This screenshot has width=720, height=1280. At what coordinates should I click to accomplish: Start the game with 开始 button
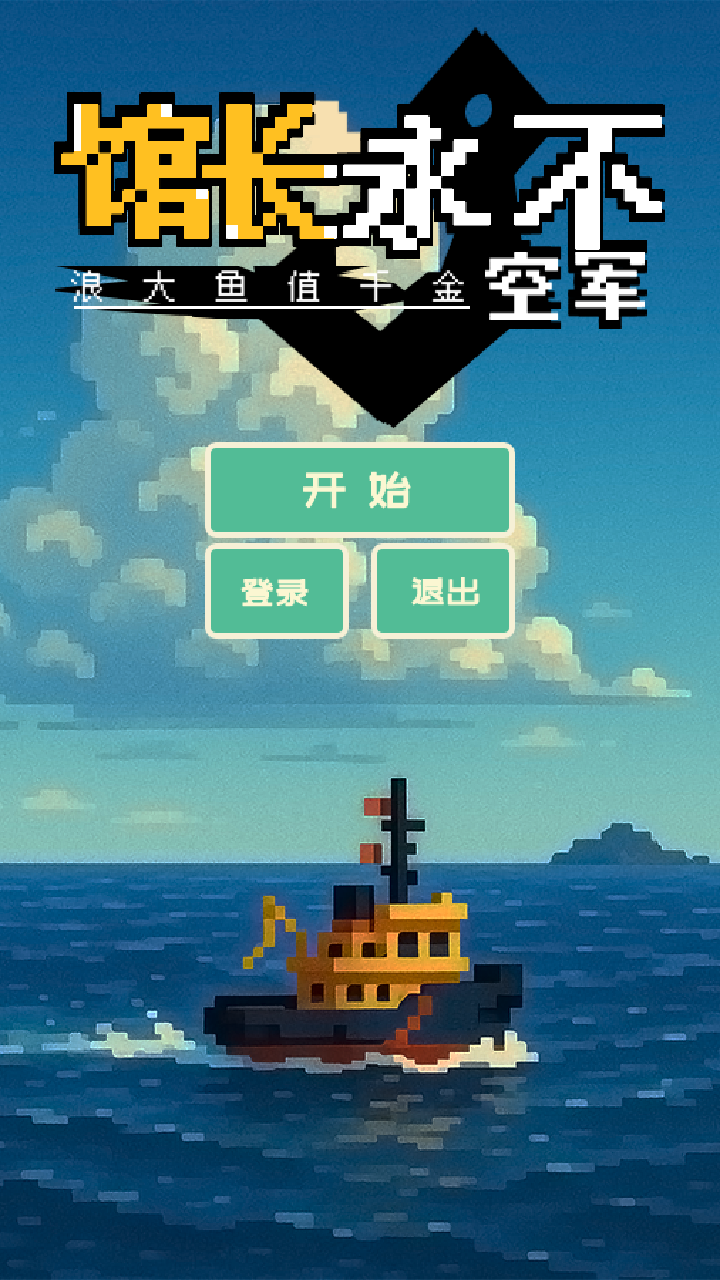(359, 490)
